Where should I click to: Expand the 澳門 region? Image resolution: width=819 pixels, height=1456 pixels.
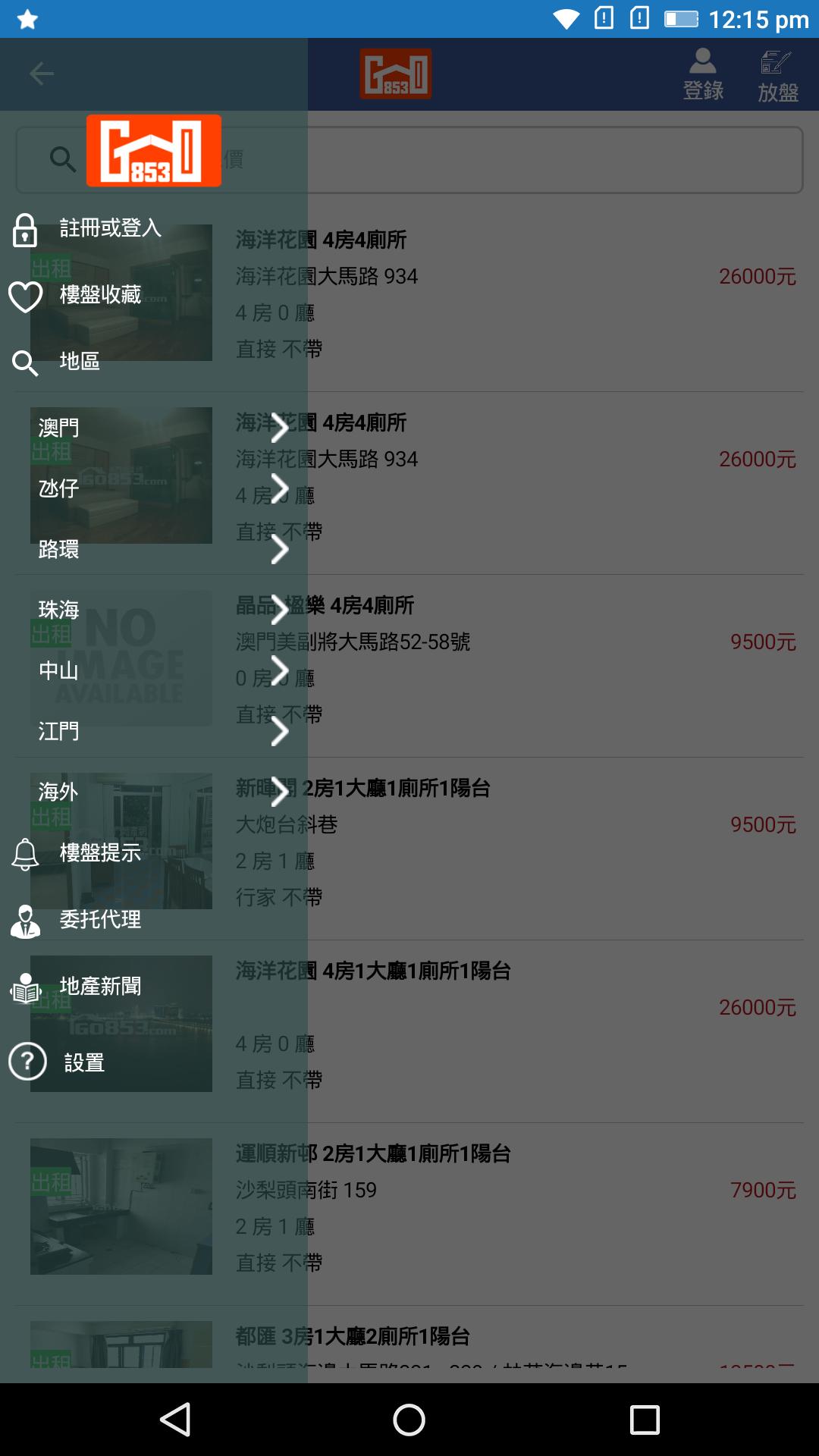(x=152, y=428)
